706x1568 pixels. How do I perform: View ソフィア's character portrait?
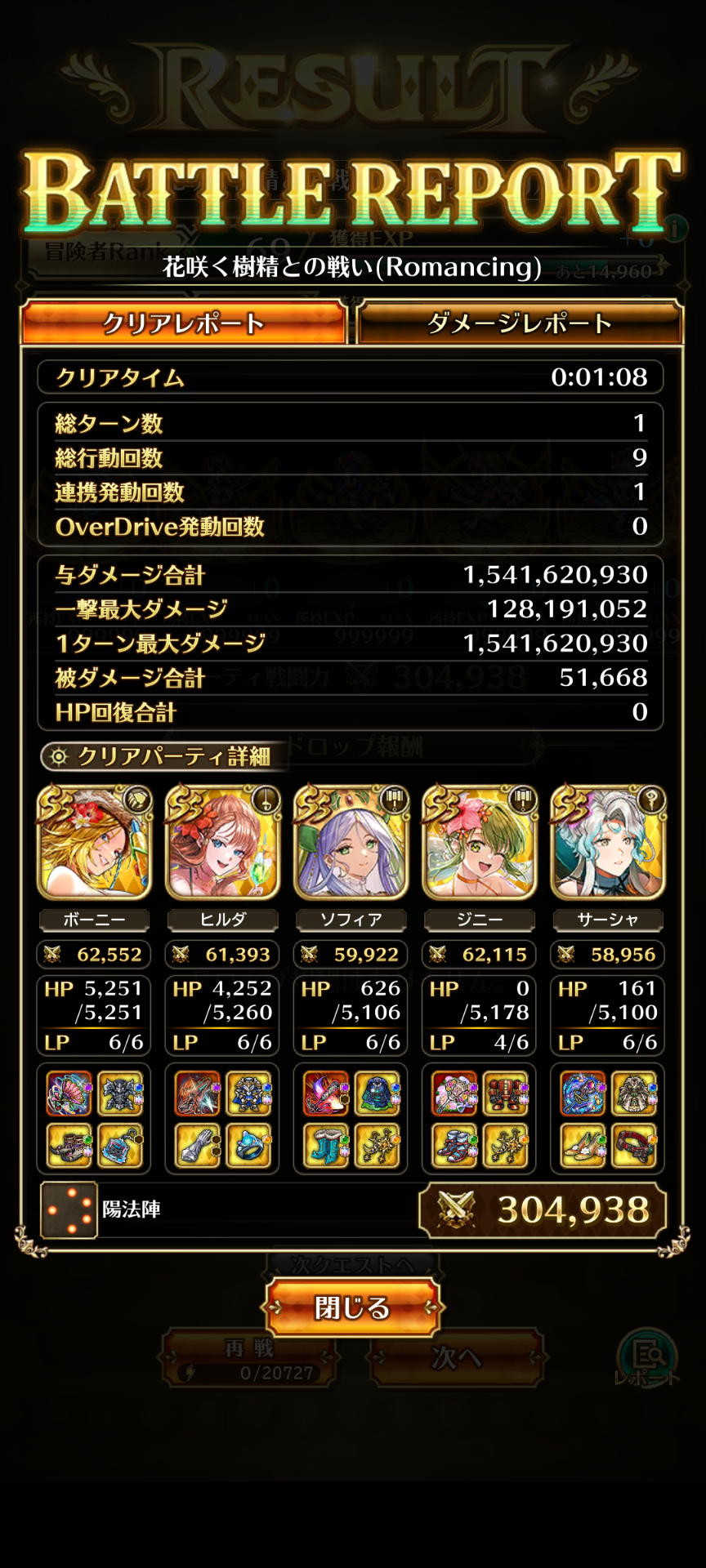[351, 843]
